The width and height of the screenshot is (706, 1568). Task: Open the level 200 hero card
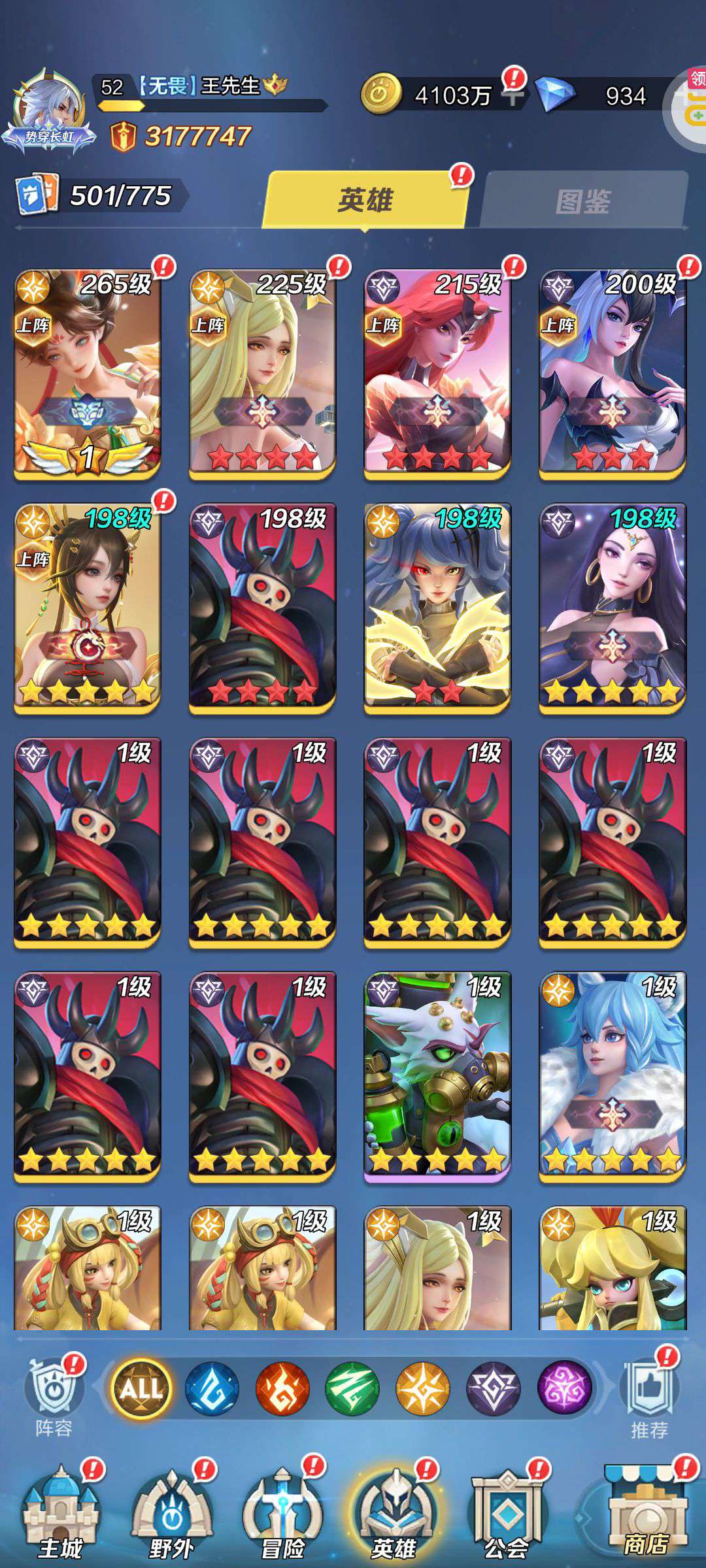point(612,374)
